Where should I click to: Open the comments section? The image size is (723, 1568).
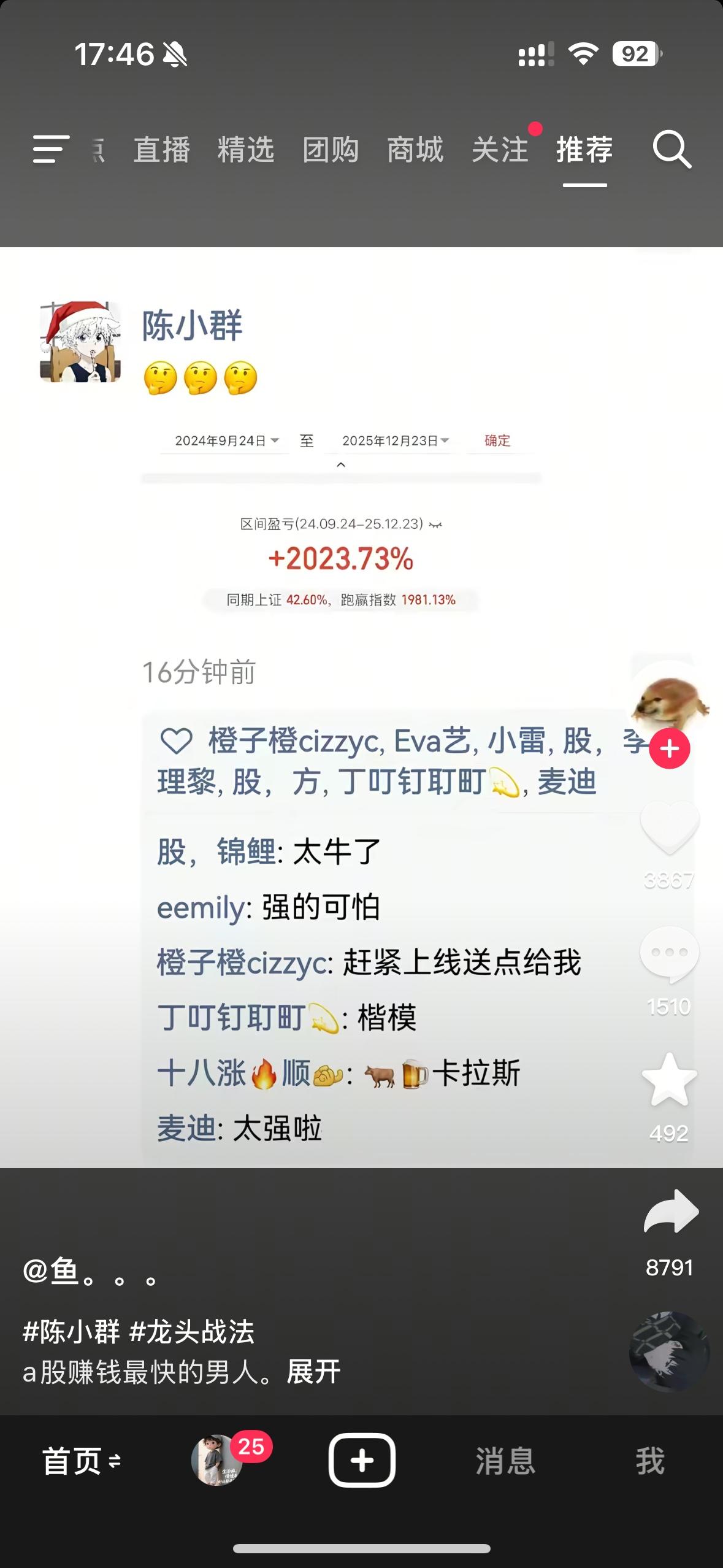[x=668, y=951]
